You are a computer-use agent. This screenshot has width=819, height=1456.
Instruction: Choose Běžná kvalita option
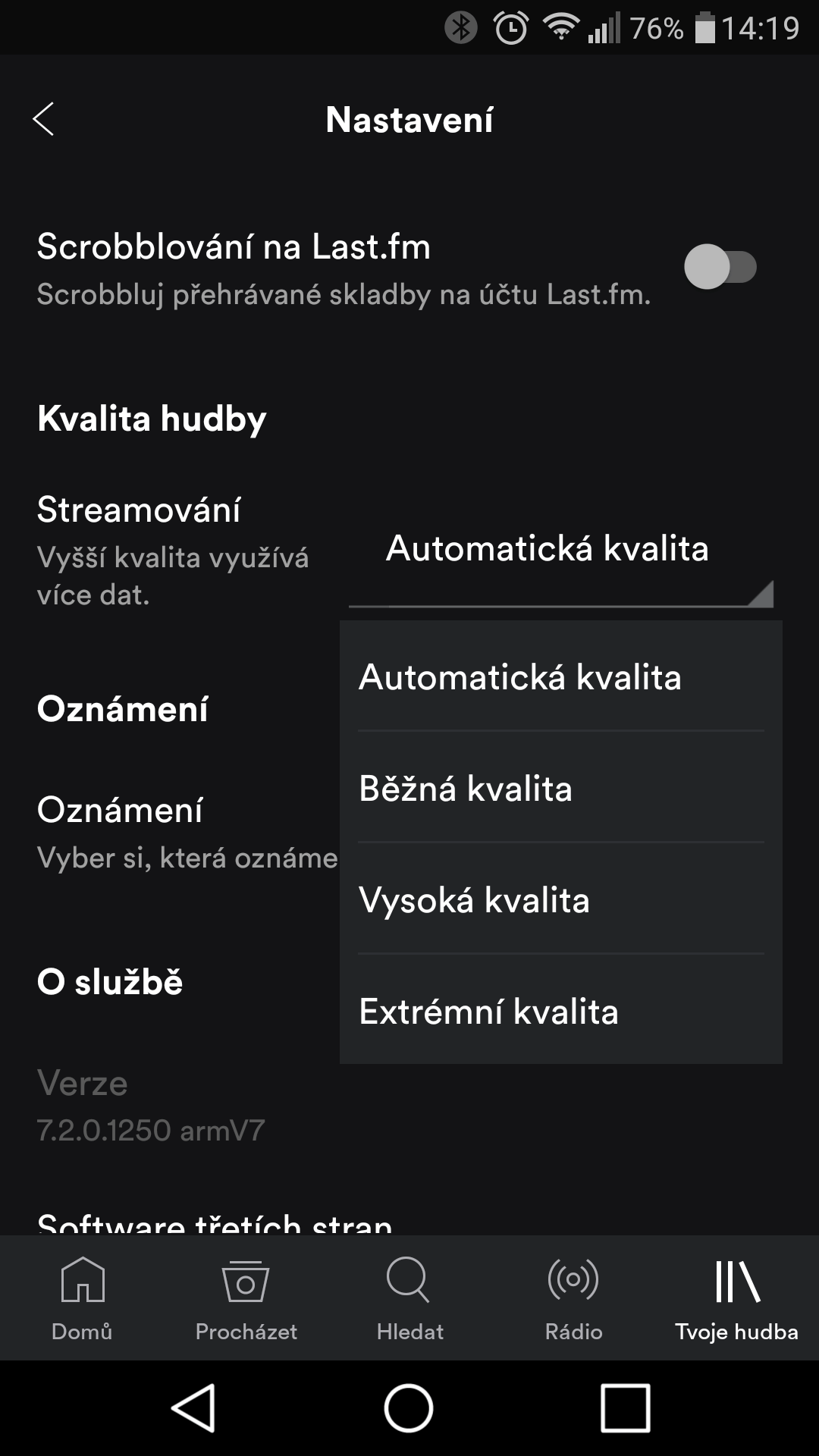pos(561,787)
